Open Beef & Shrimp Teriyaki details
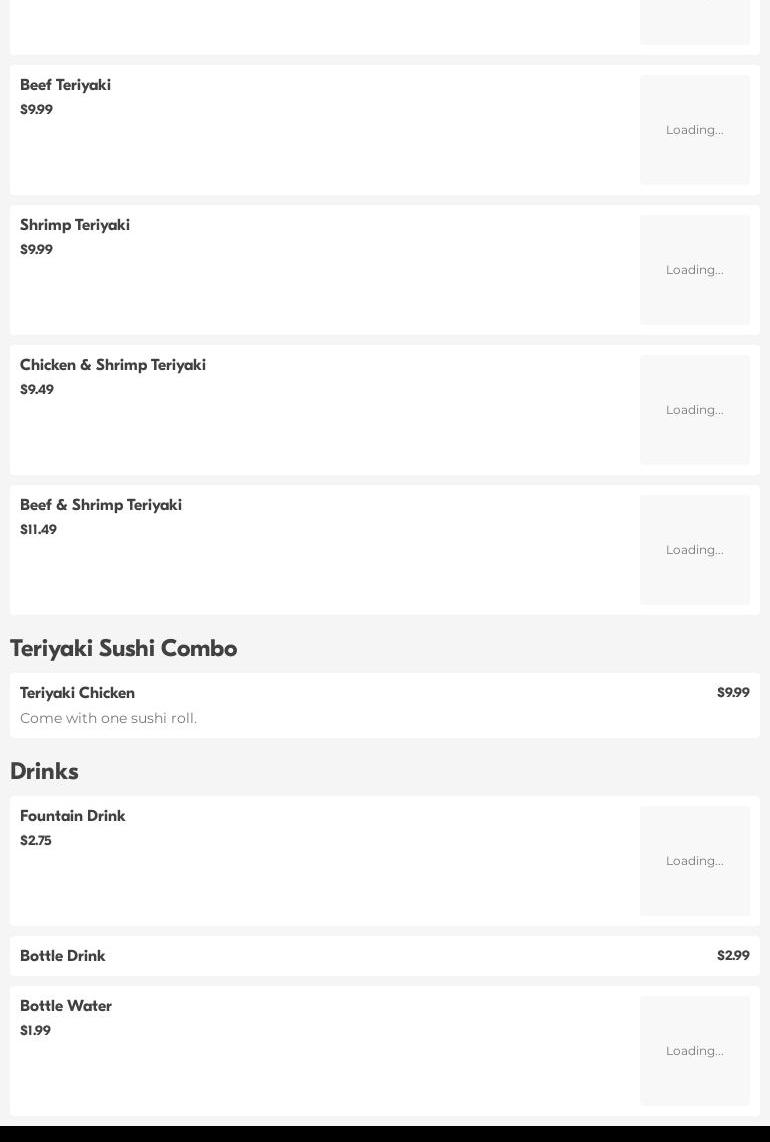Screen dimensions: 770x1142 tap(101, 506)
